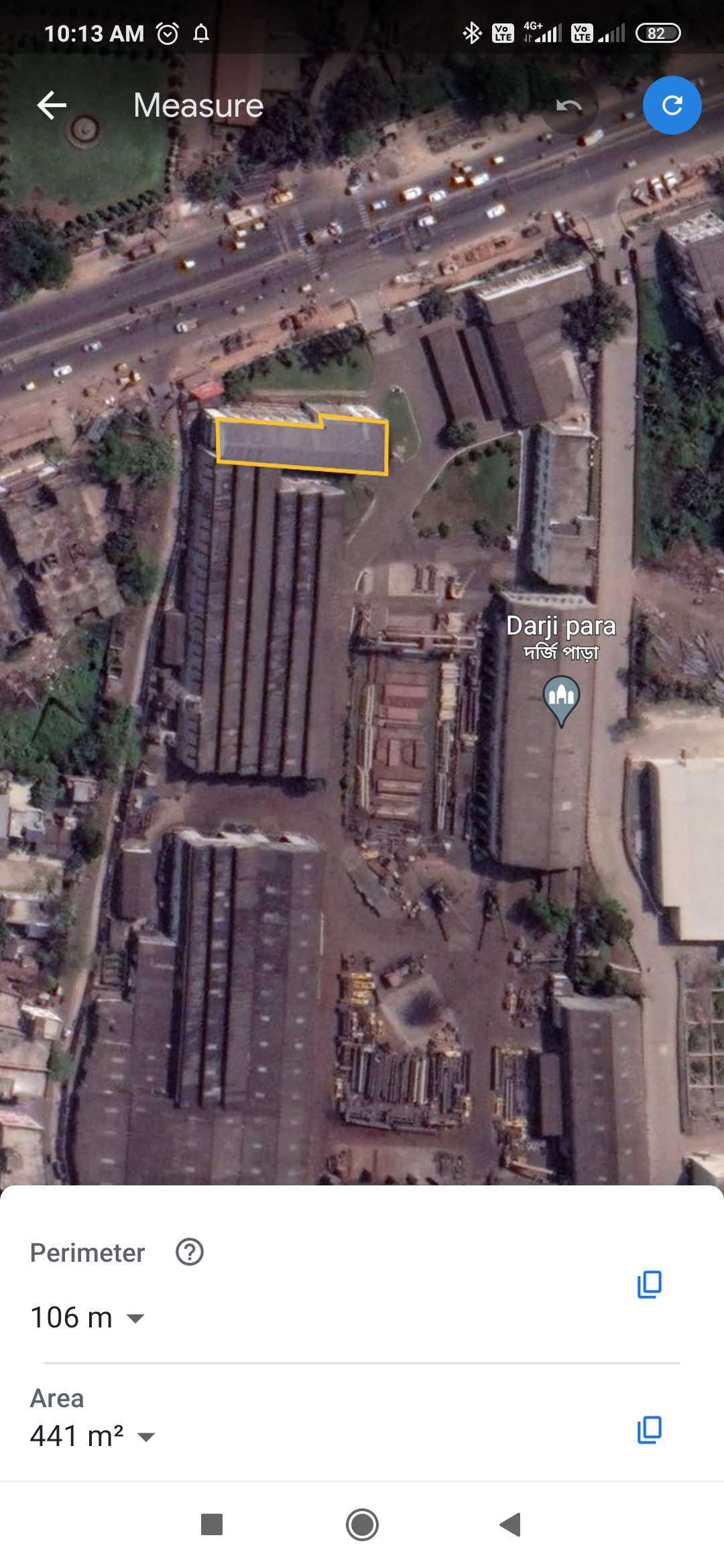This screenshot has width=724, height=1568.
Task: Tap the blue restart measurement button
Action: coord(672,105)
